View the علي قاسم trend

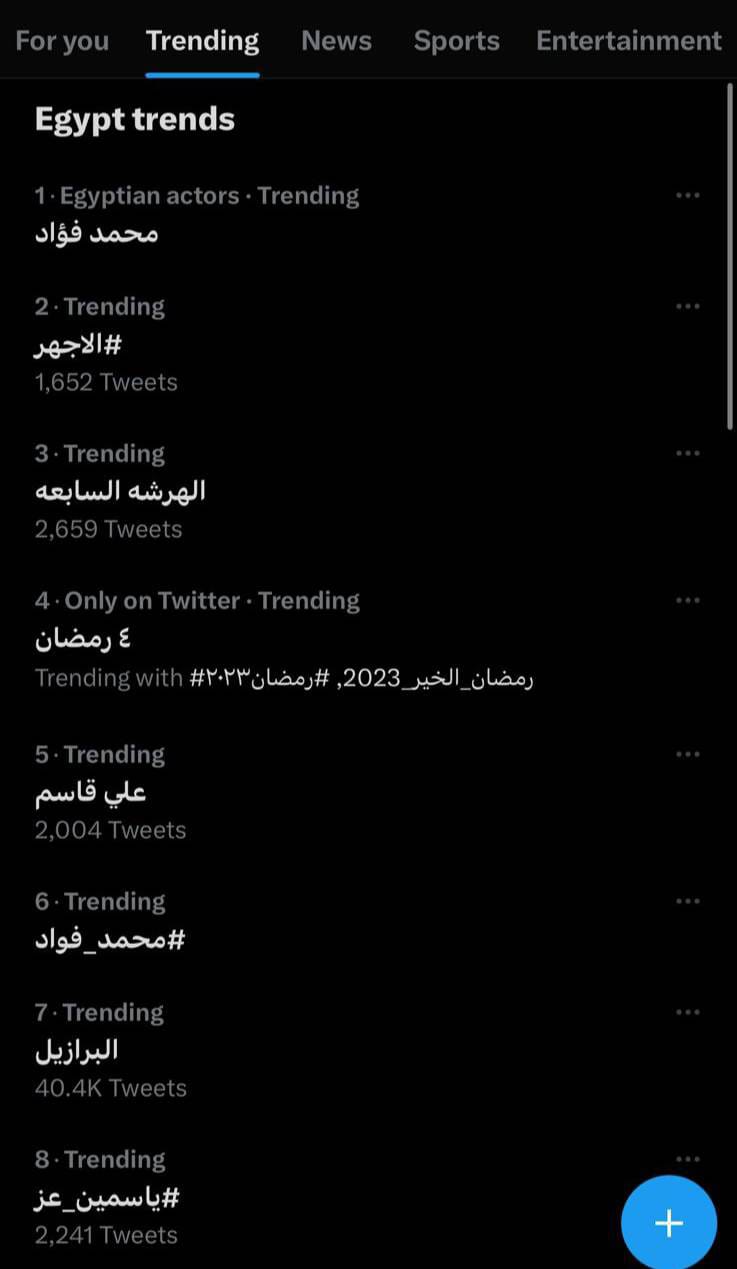point(91,792)
